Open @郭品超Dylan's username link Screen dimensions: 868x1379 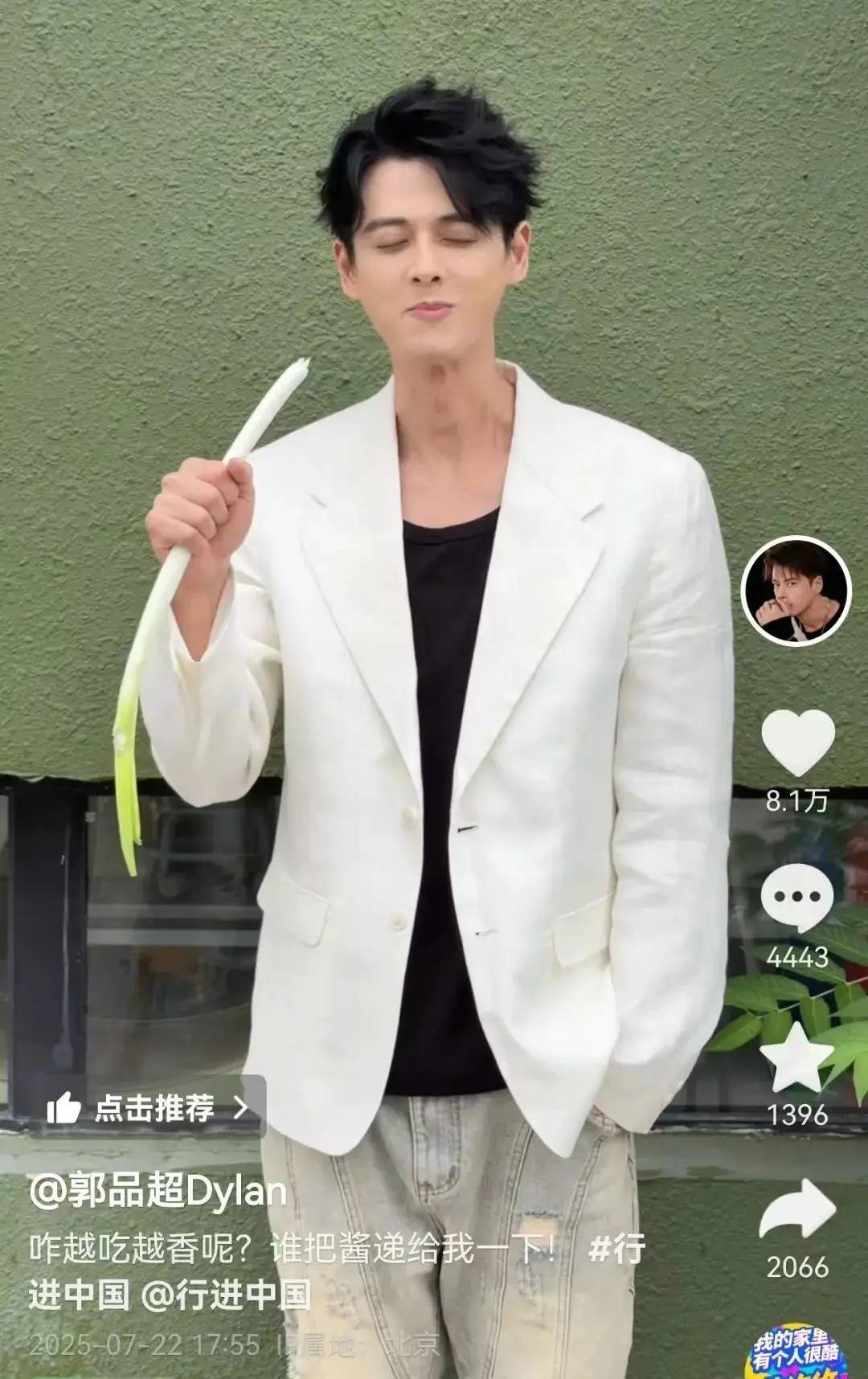tap(158, 1192)
